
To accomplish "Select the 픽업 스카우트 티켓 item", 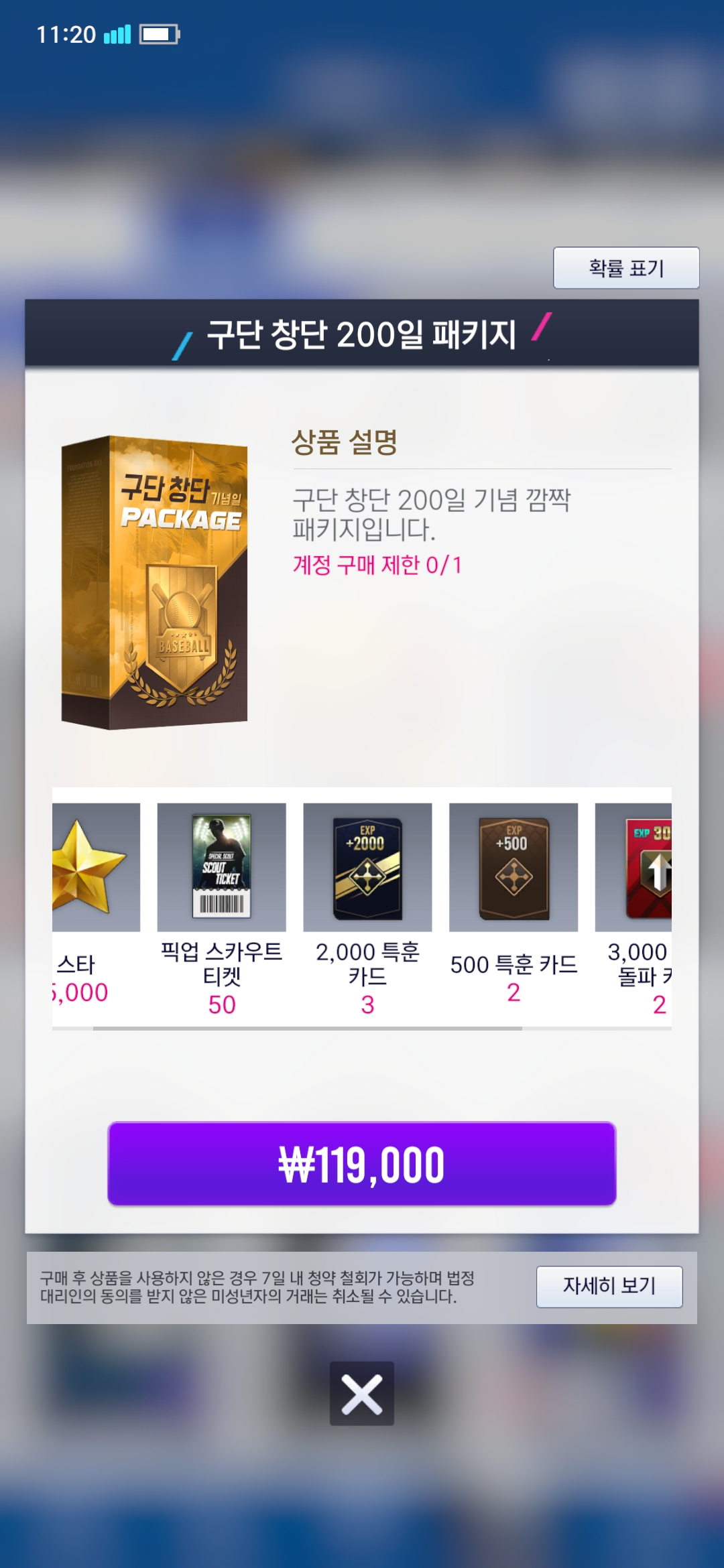I will [x=221, y=868].
